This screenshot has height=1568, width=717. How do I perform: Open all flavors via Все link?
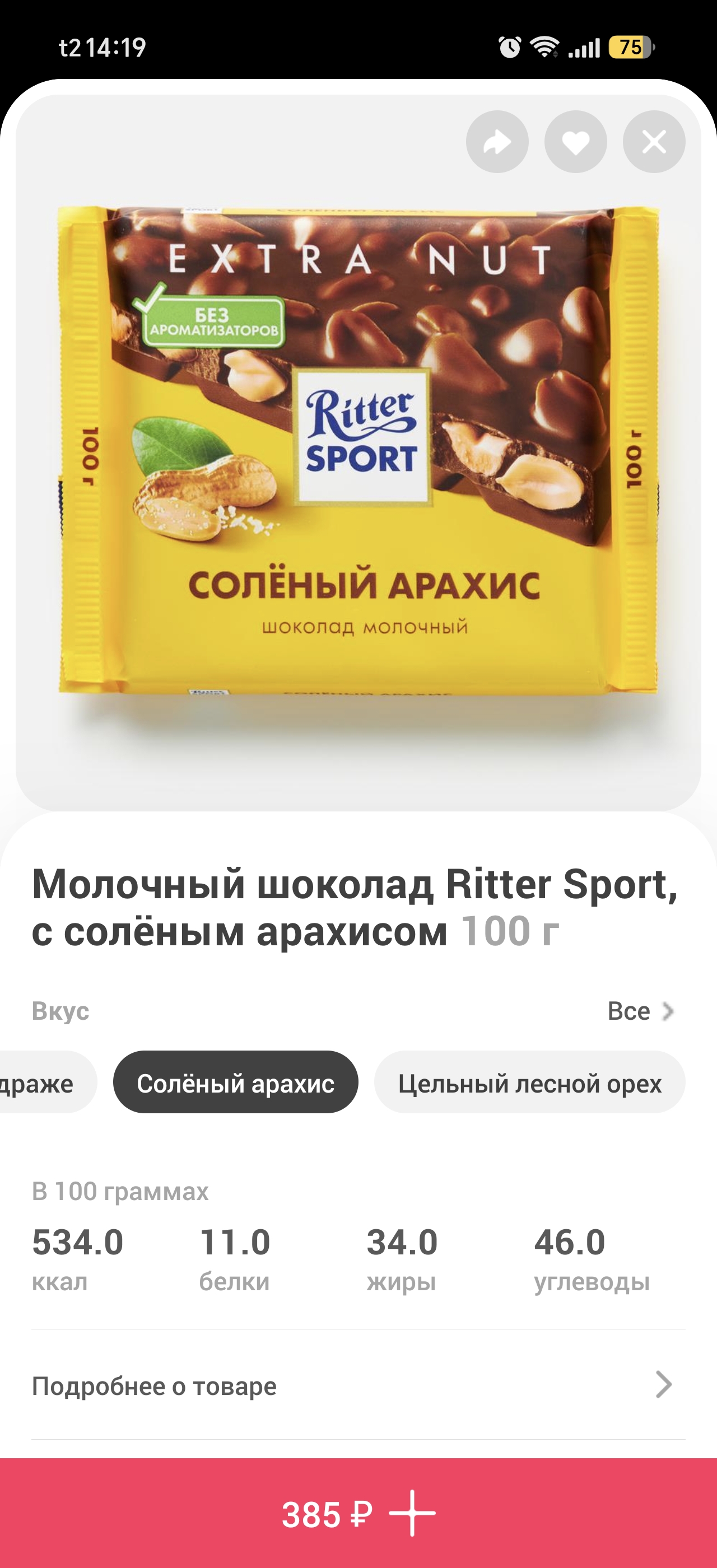[641, 1011]
